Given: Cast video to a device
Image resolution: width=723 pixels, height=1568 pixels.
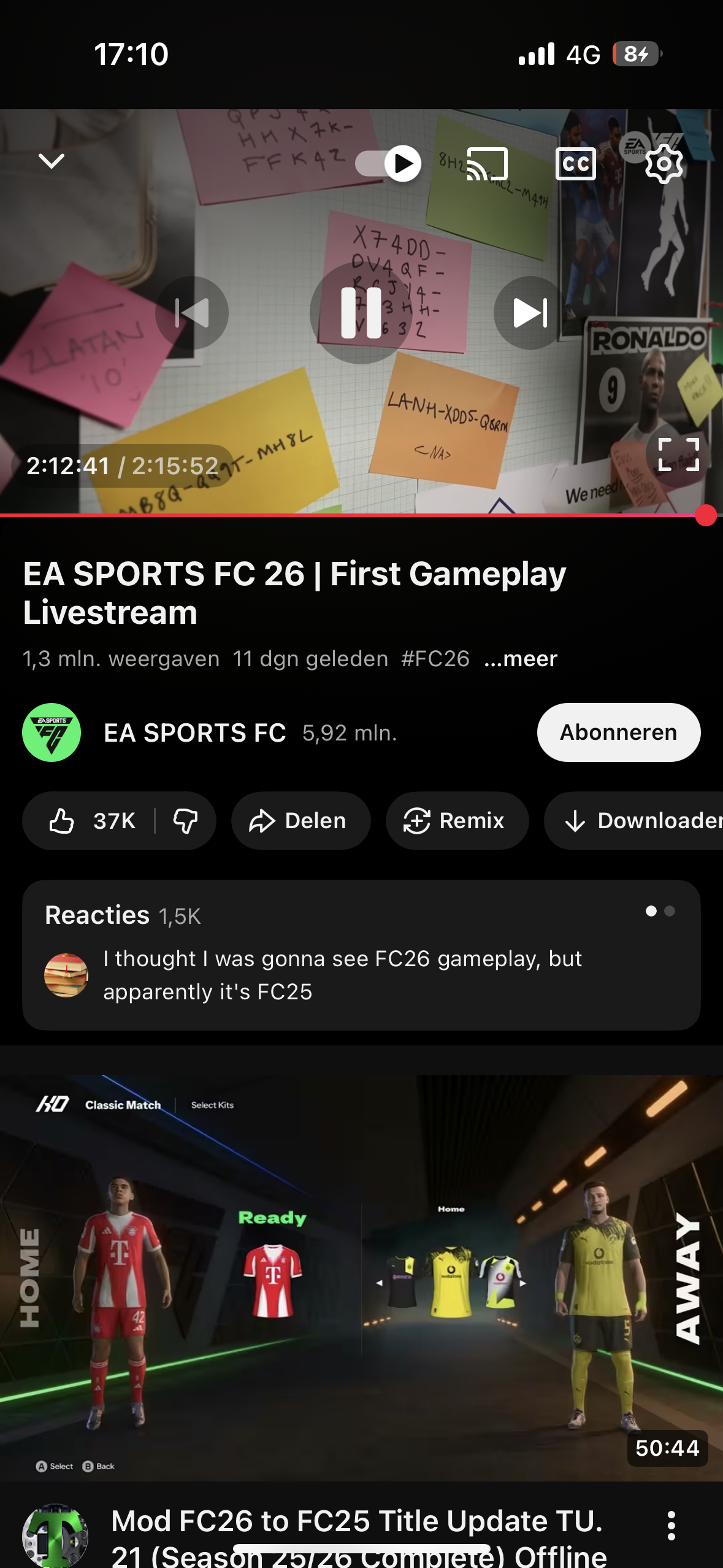Looking at the screenshot, I should pos(488,164).
